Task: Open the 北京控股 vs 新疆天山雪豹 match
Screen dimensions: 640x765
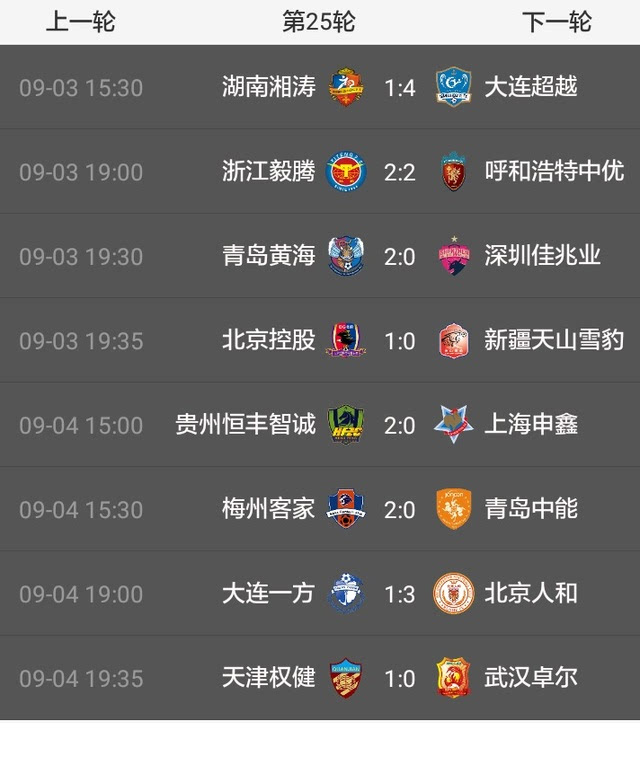Action: tap(399, 340)
